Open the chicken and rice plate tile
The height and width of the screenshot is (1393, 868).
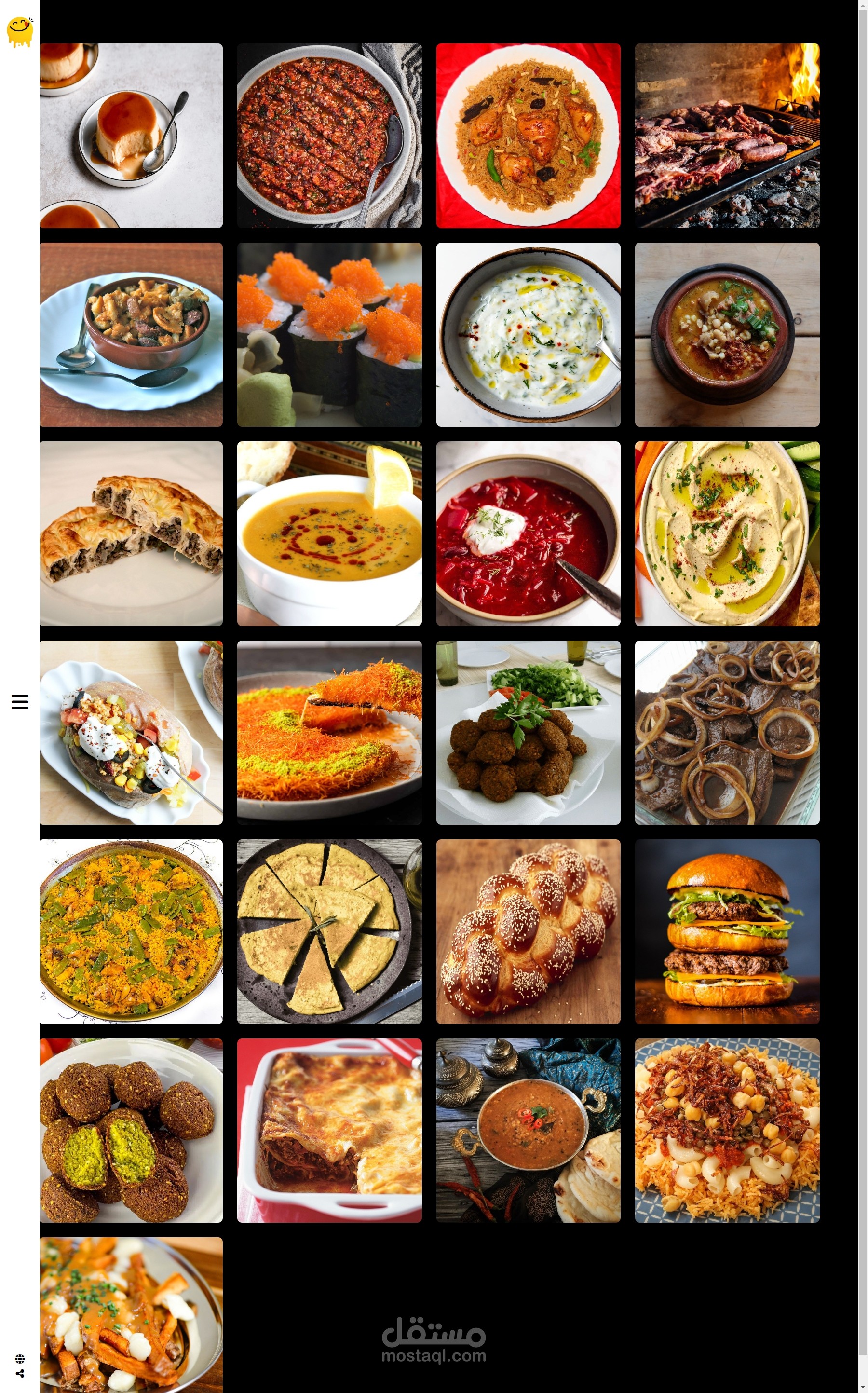click(x=528, y=136)
